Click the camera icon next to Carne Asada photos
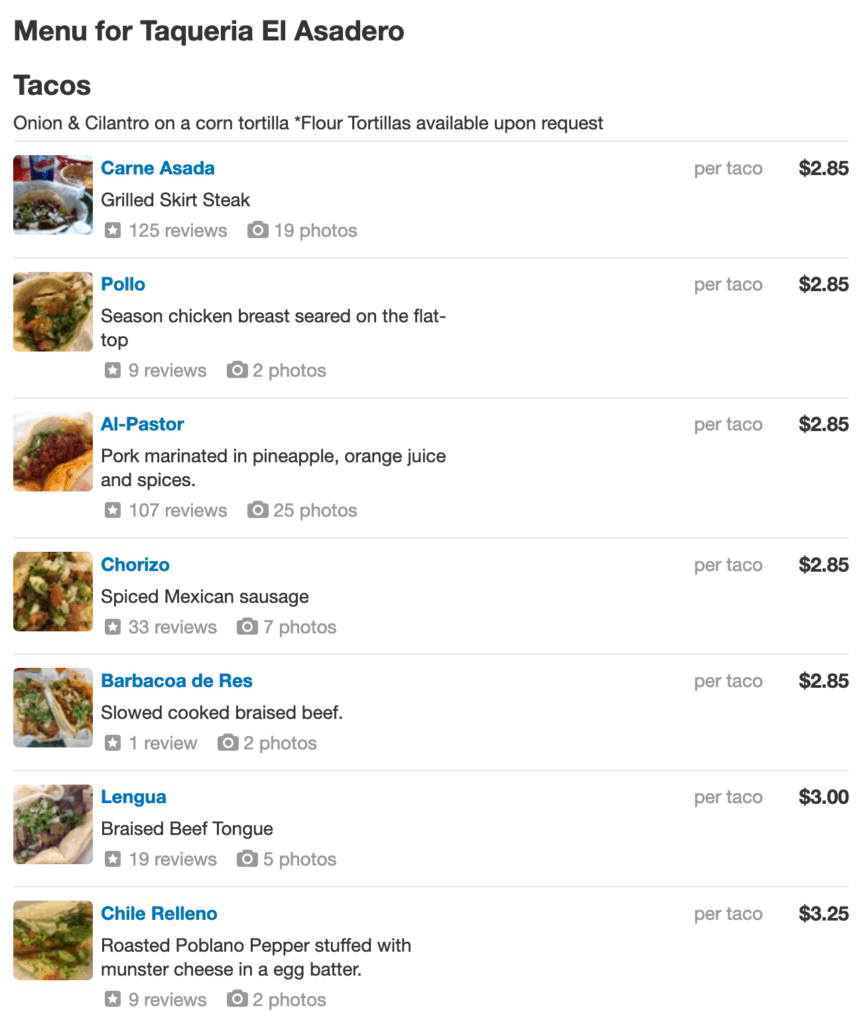 pyautogui.click(x=257, y=230)
